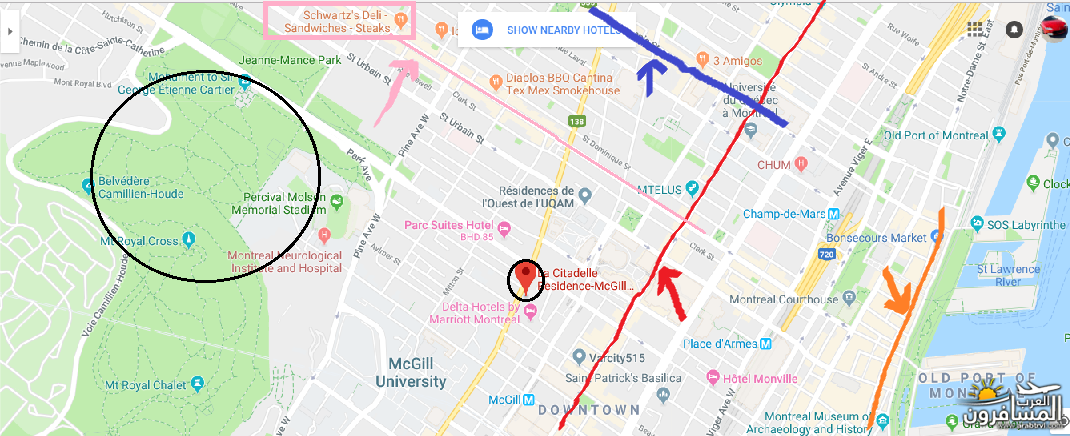The height and width of the screenshot is (436, 1070).
Task: Select the Hôtel Monville marker
Action: [x=712, y=378]
